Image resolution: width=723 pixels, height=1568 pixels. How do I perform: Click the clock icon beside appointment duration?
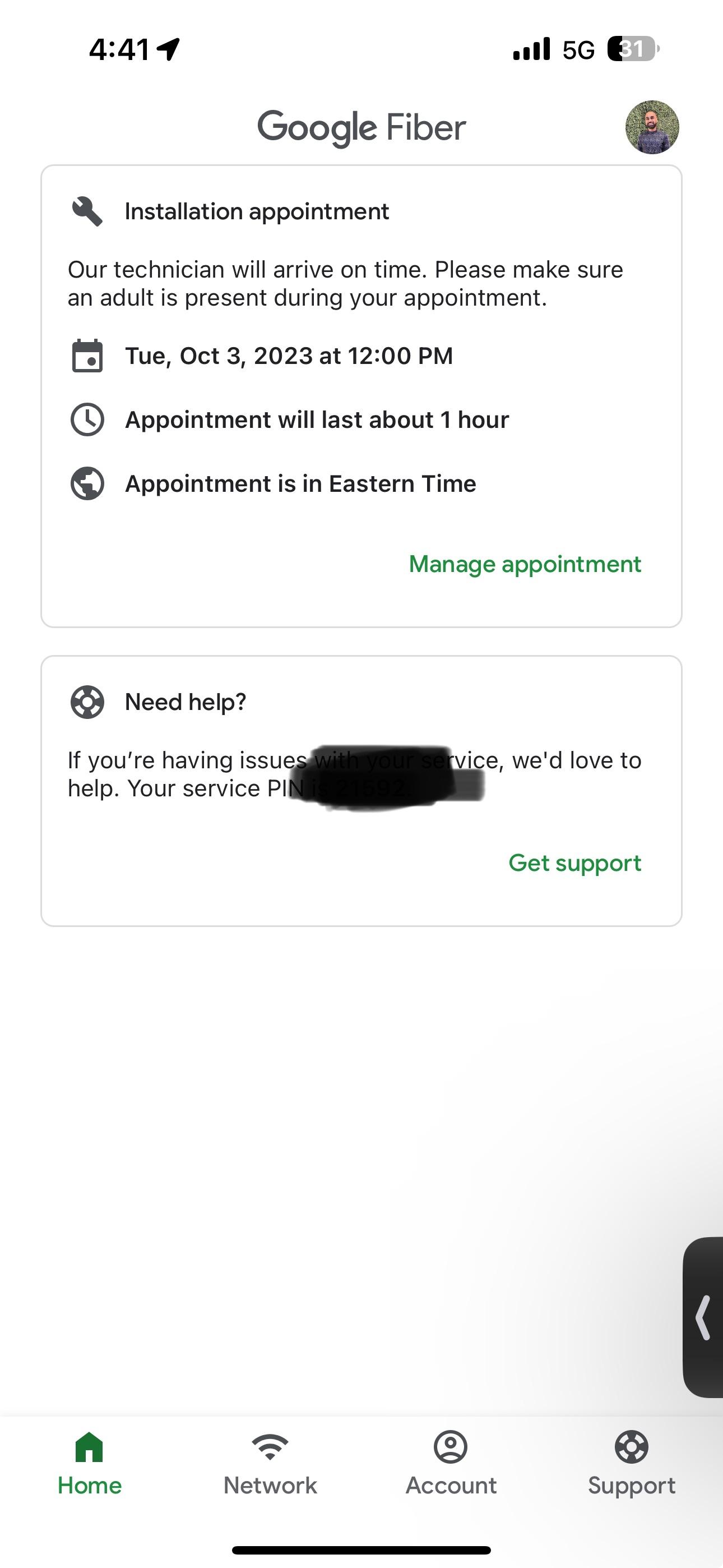coord(87,419)
